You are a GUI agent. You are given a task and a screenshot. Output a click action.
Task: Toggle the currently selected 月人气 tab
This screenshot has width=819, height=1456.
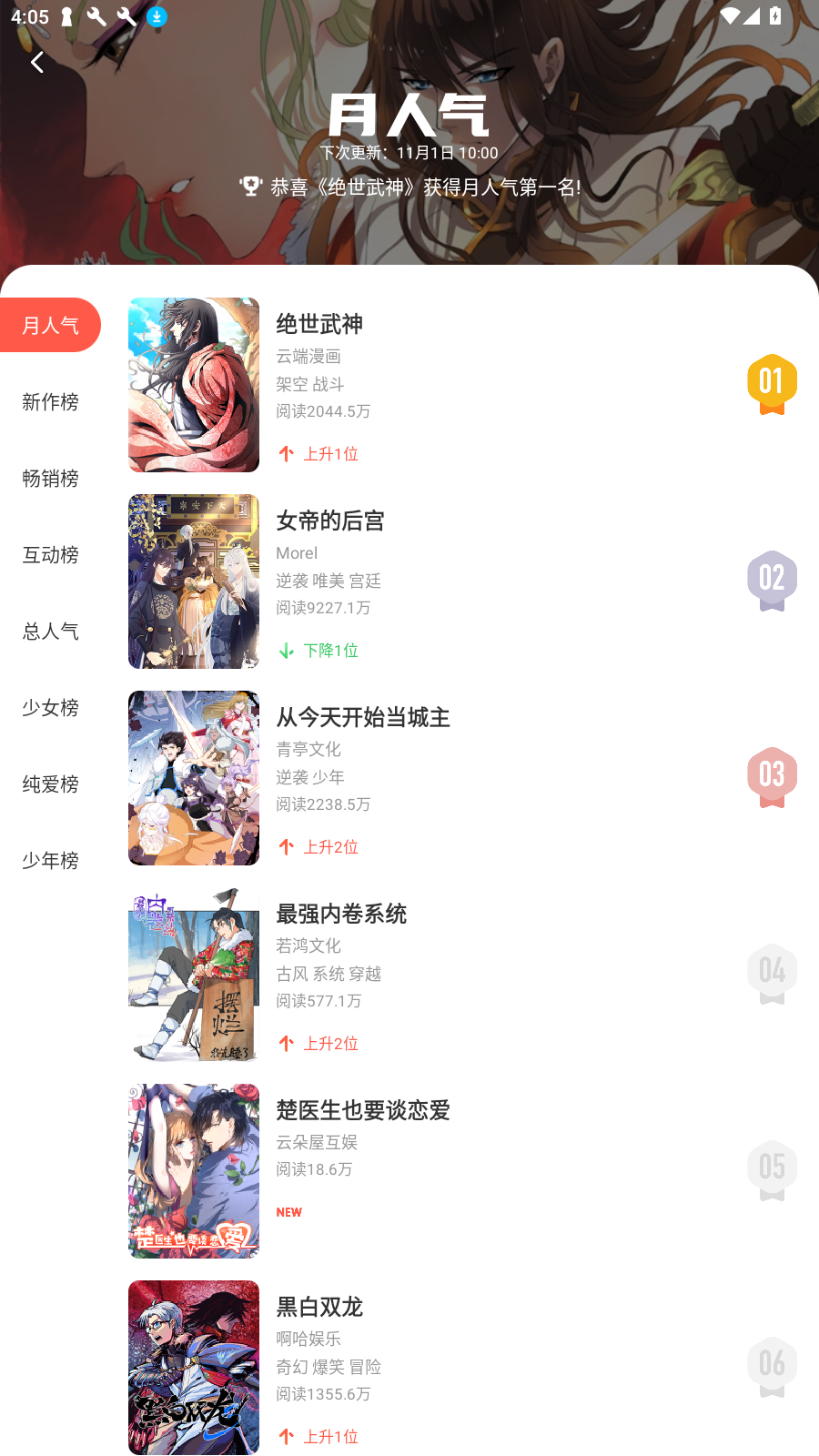coord(50,325)
